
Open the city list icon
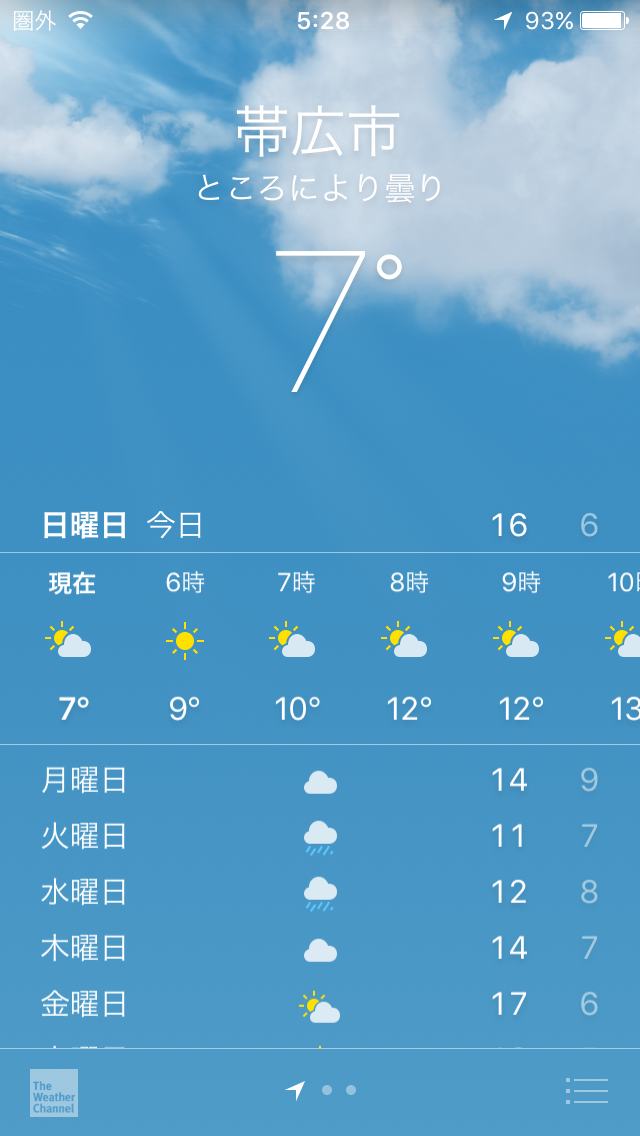pyautogui.click(x=587, y=1090)
